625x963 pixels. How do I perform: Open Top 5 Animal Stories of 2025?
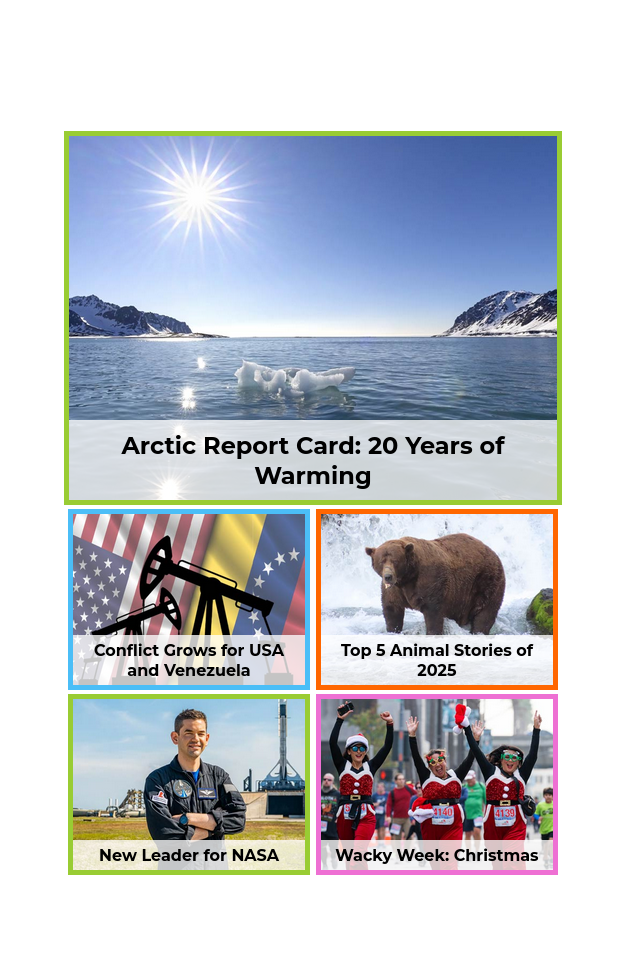click(x=437, y=600)
